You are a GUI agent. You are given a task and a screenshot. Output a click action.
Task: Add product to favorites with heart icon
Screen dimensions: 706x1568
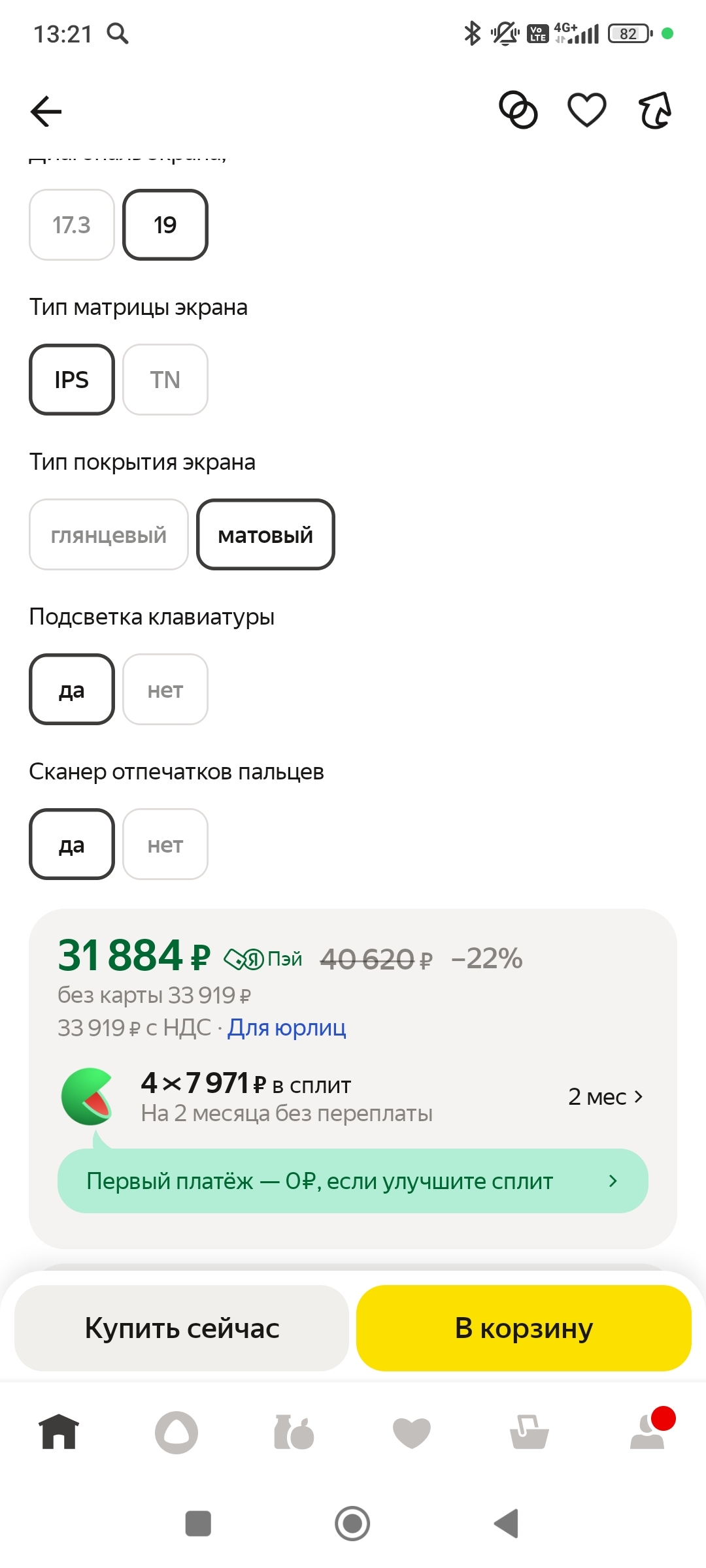(x=587, y=110)
